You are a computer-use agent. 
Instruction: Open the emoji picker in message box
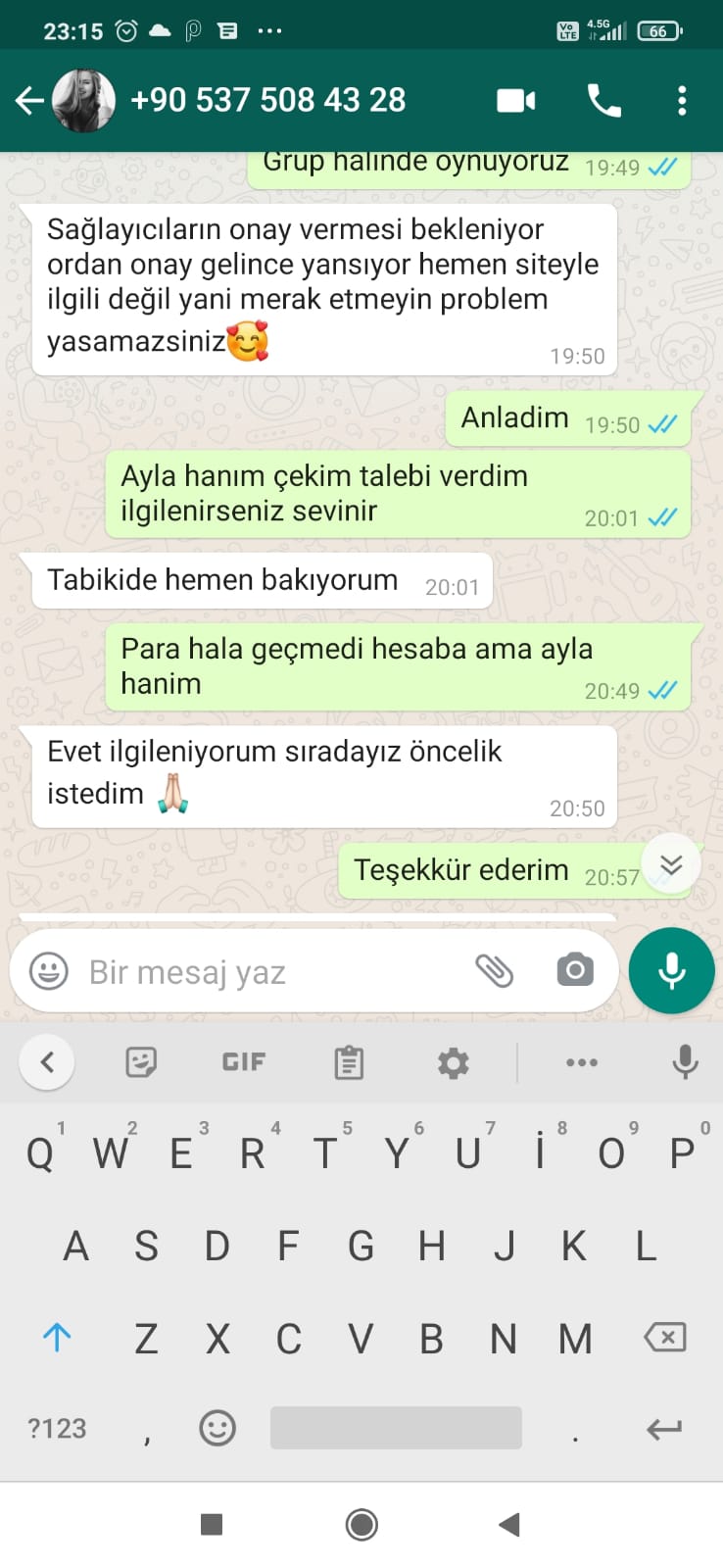coord(49,971)
